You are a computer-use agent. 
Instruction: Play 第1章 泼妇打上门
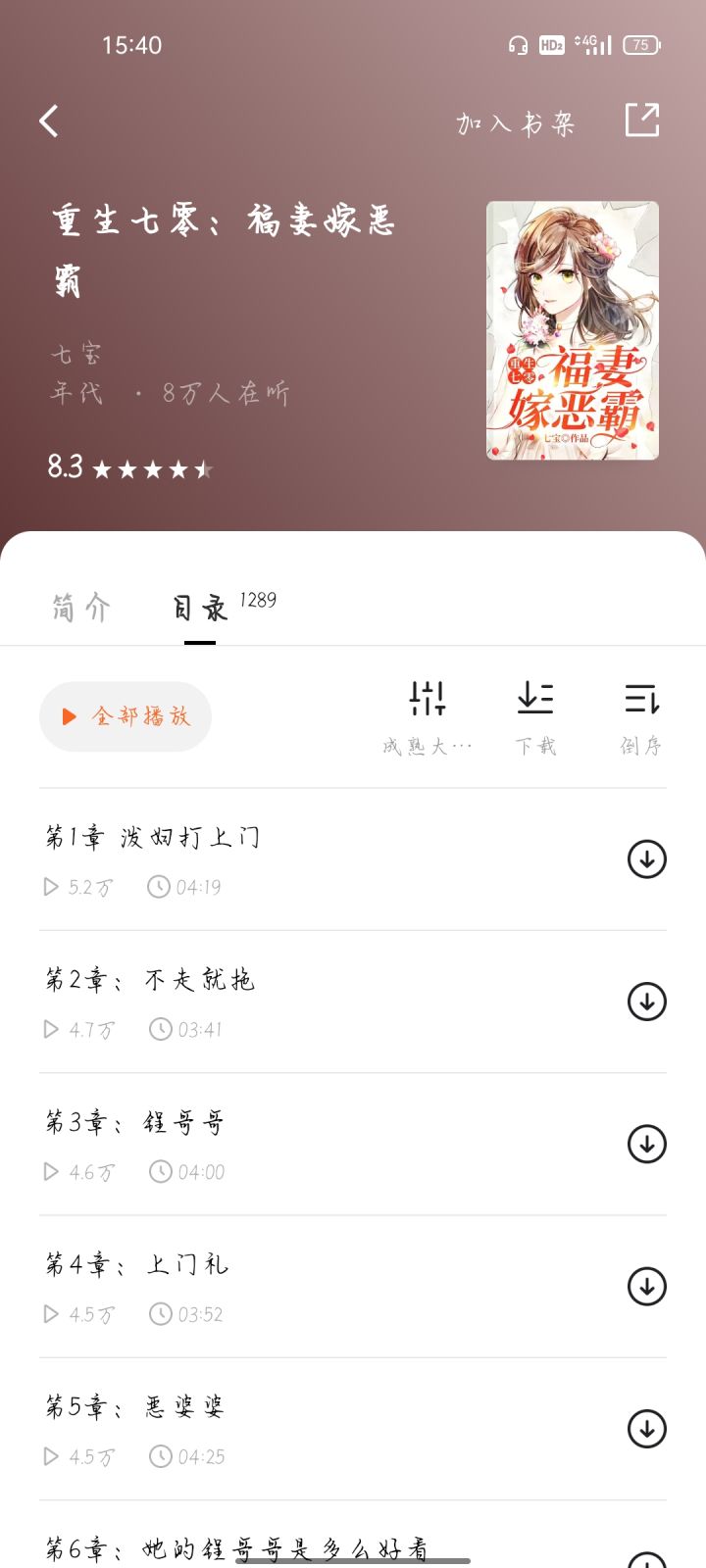(294, 858)
